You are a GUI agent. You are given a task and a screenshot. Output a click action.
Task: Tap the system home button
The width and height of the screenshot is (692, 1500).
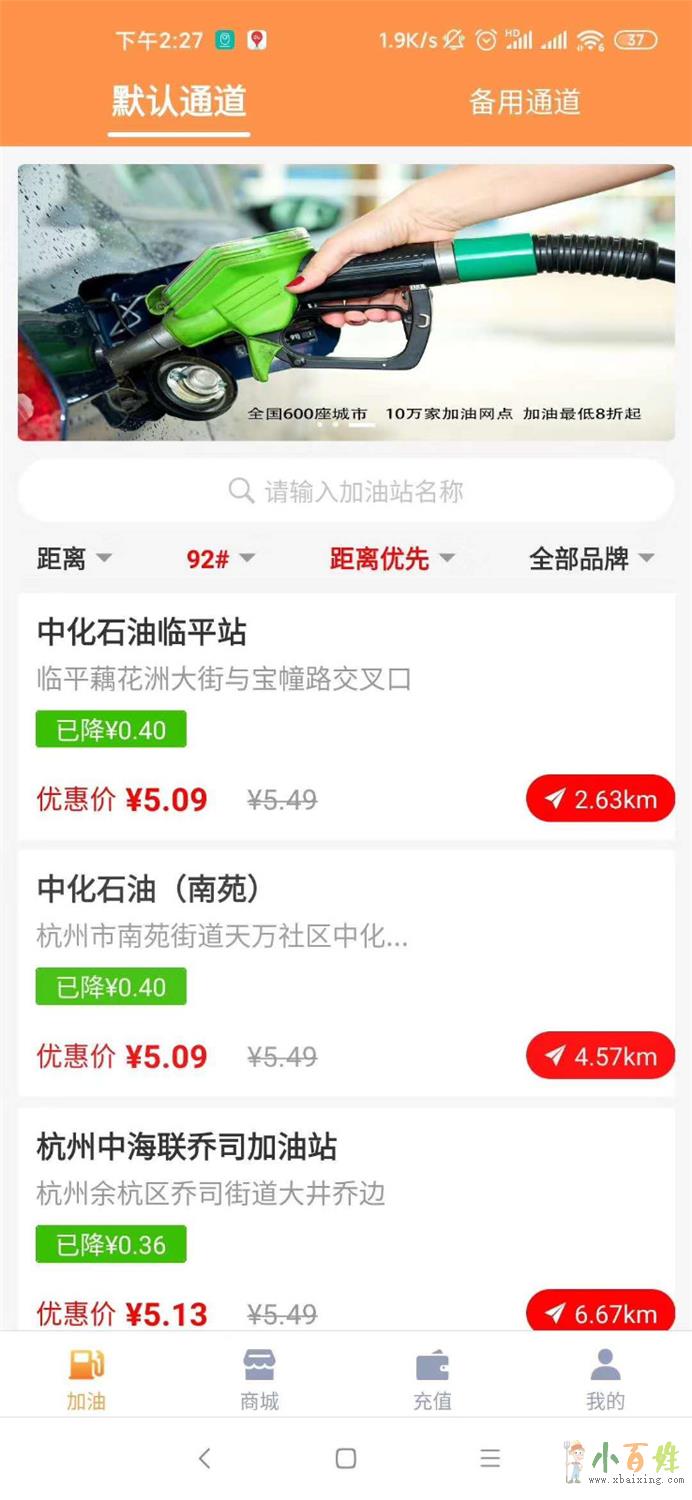tap(346, 1459)
